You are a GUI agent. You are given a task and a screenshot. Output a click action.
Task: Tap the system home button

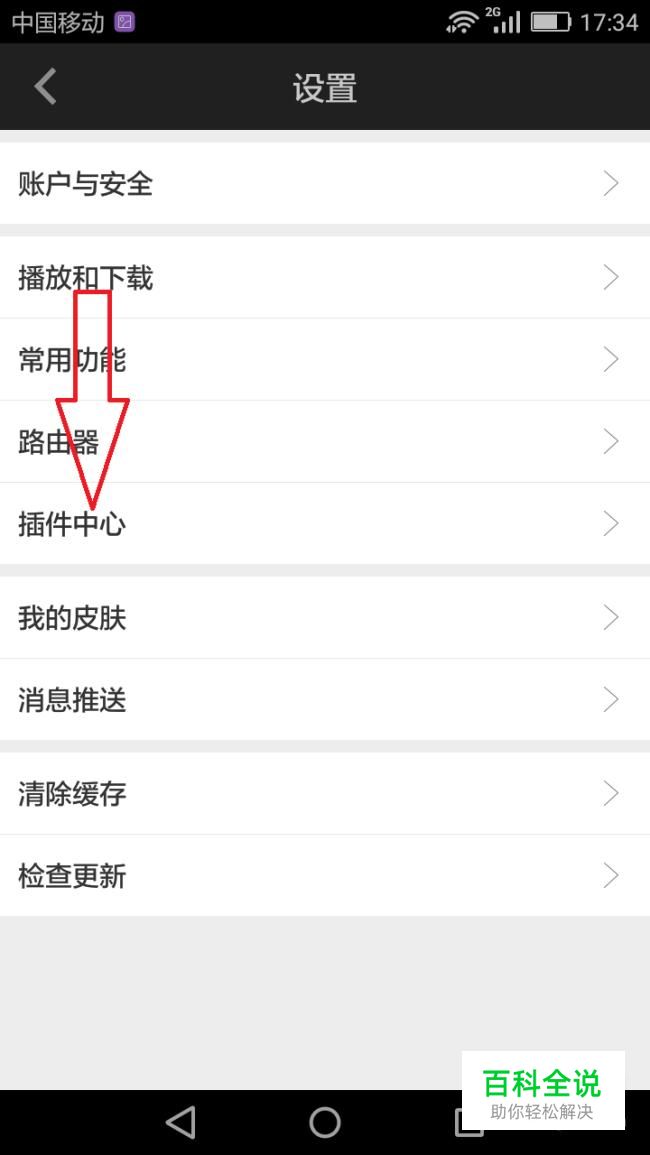pyautogui.click(x=325, y=1122)
